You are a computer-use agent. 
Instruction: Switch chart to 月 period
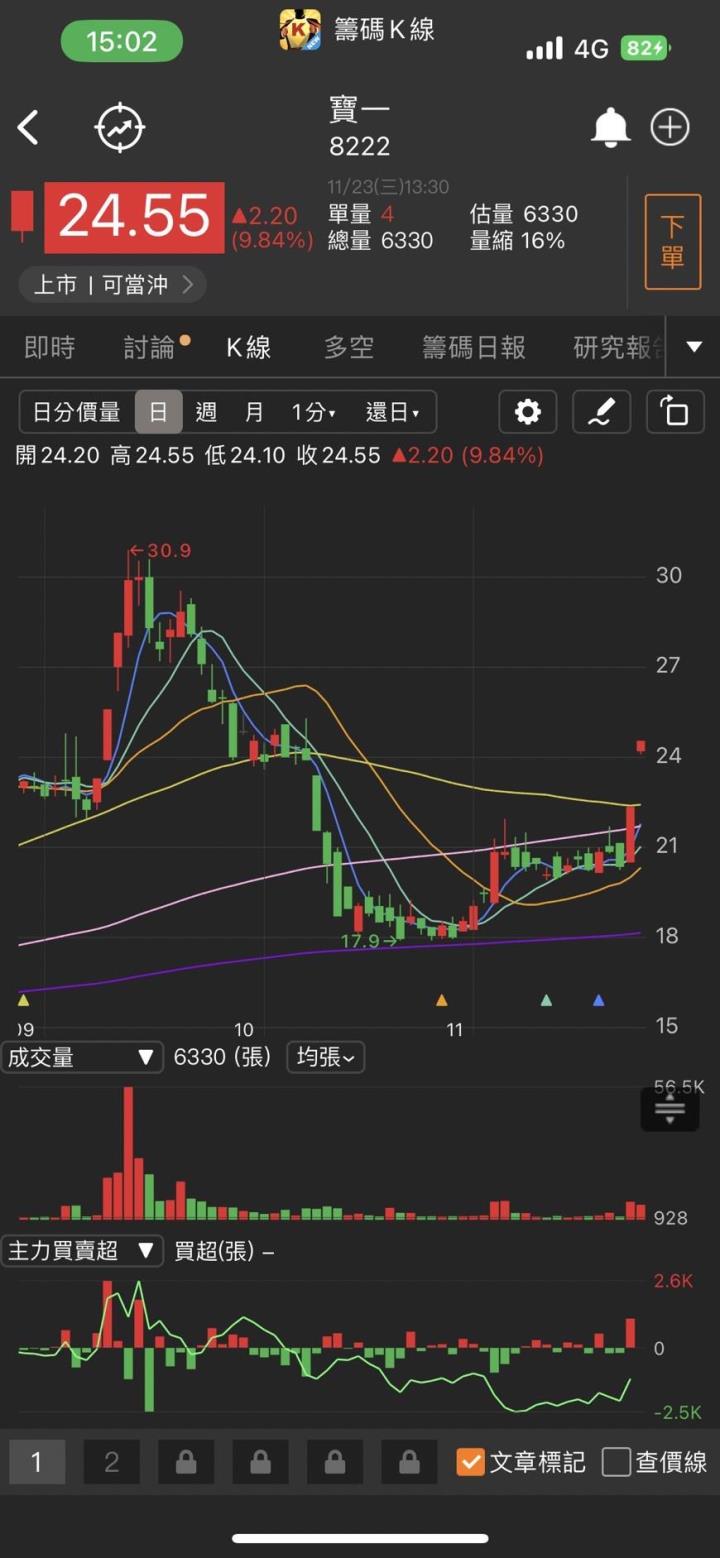(254, 412)
